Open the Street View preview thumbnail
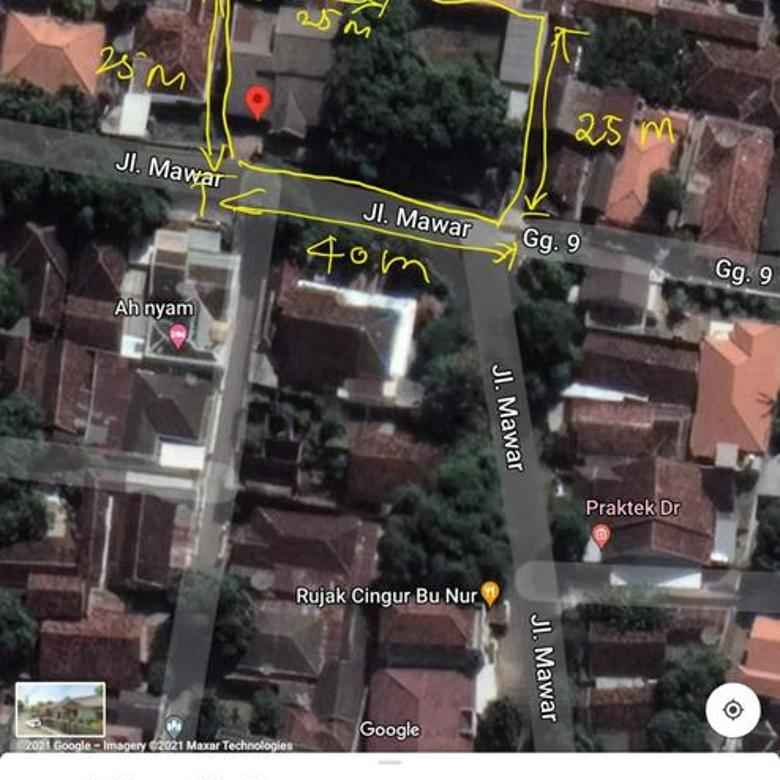 60,709
